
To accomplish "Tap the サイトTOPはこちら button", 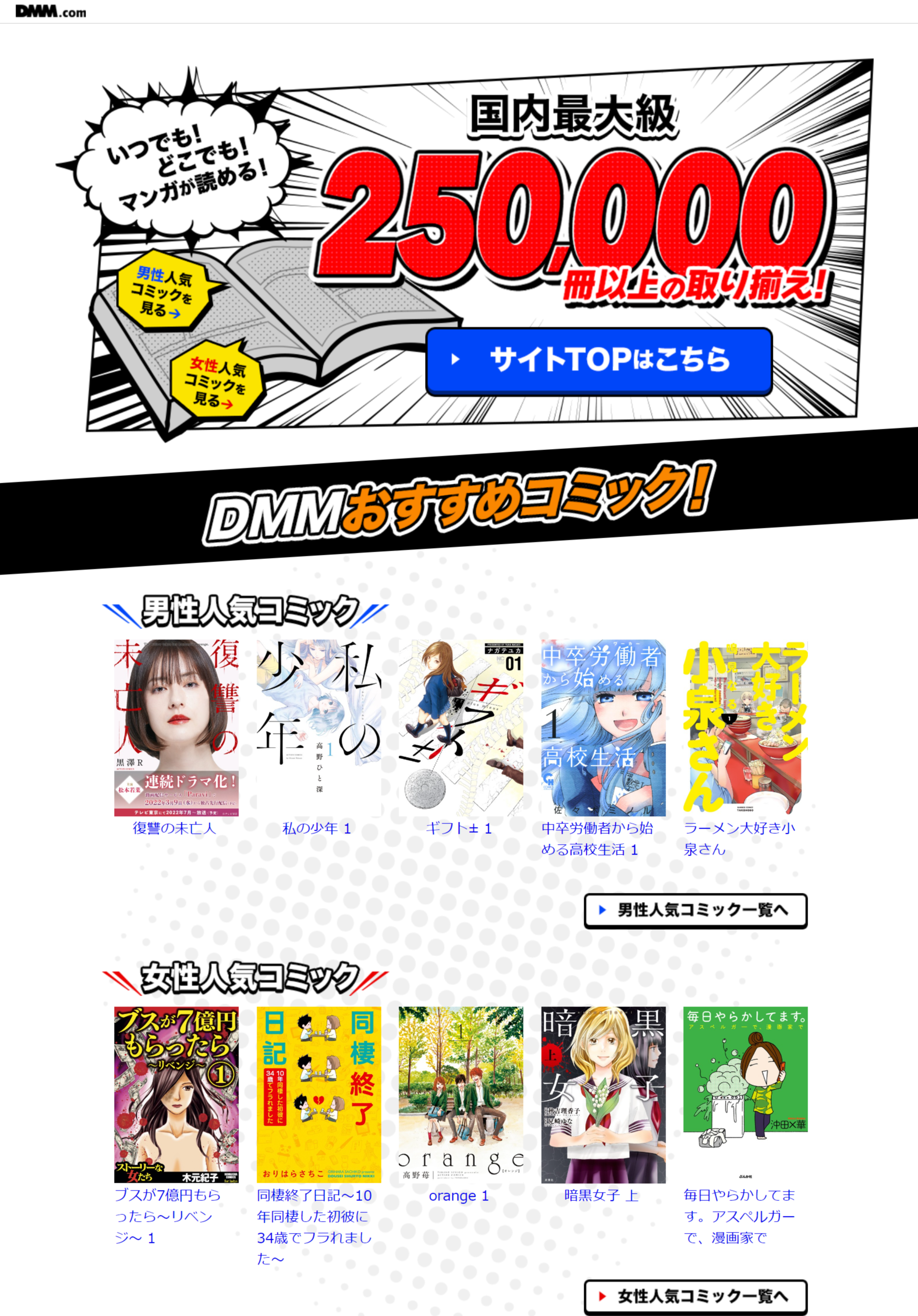I will (599, 360).
